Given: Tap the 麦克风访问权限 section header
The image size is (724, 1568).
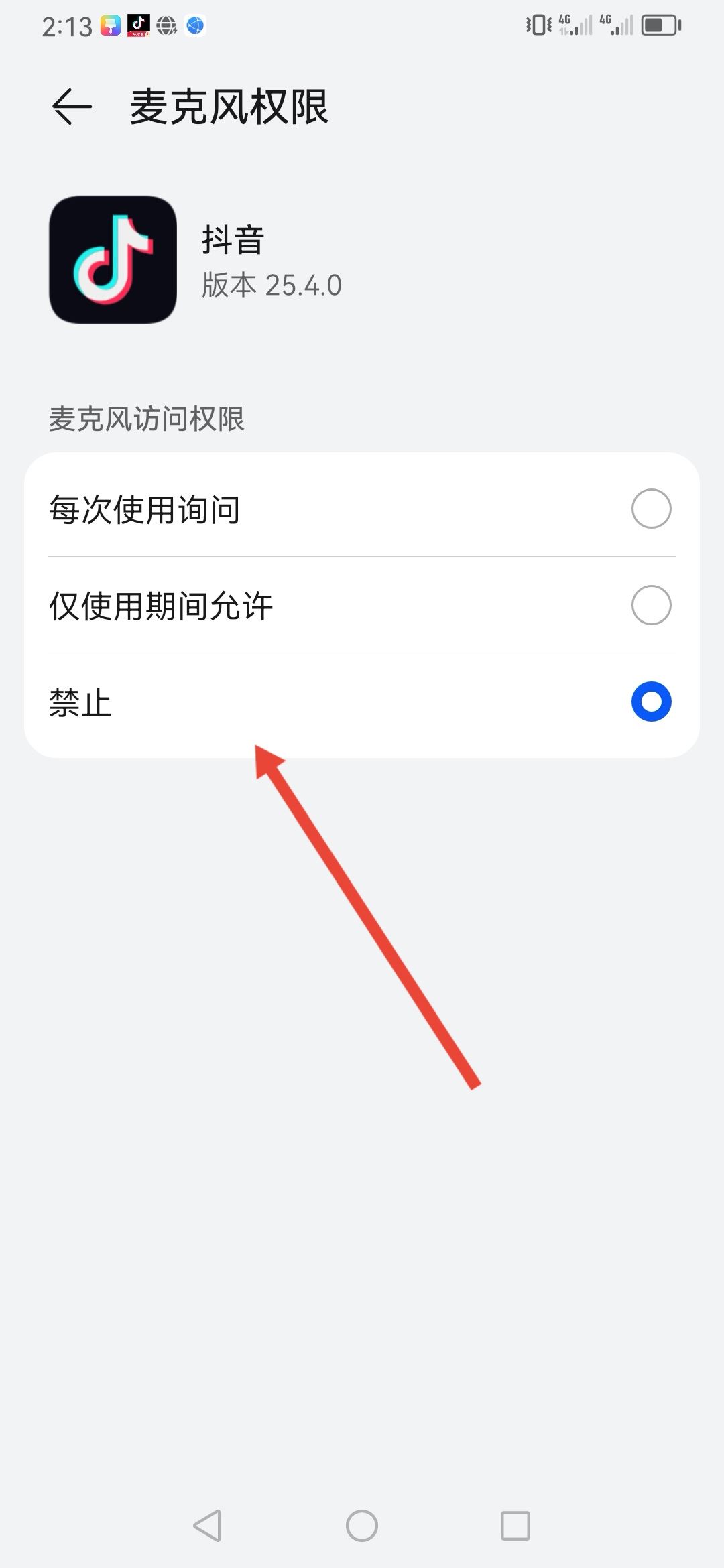Looking at the screenshot, I should point(147,419).
